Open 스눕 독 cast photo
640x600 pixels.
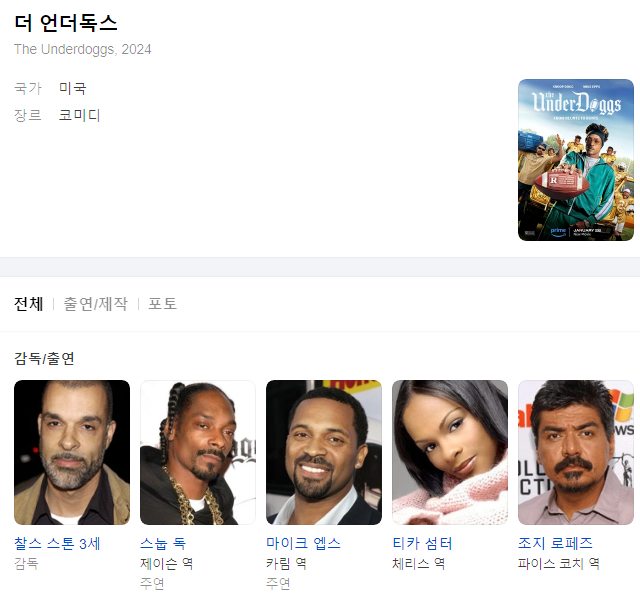pyautogui.click(x=198, y=452)
